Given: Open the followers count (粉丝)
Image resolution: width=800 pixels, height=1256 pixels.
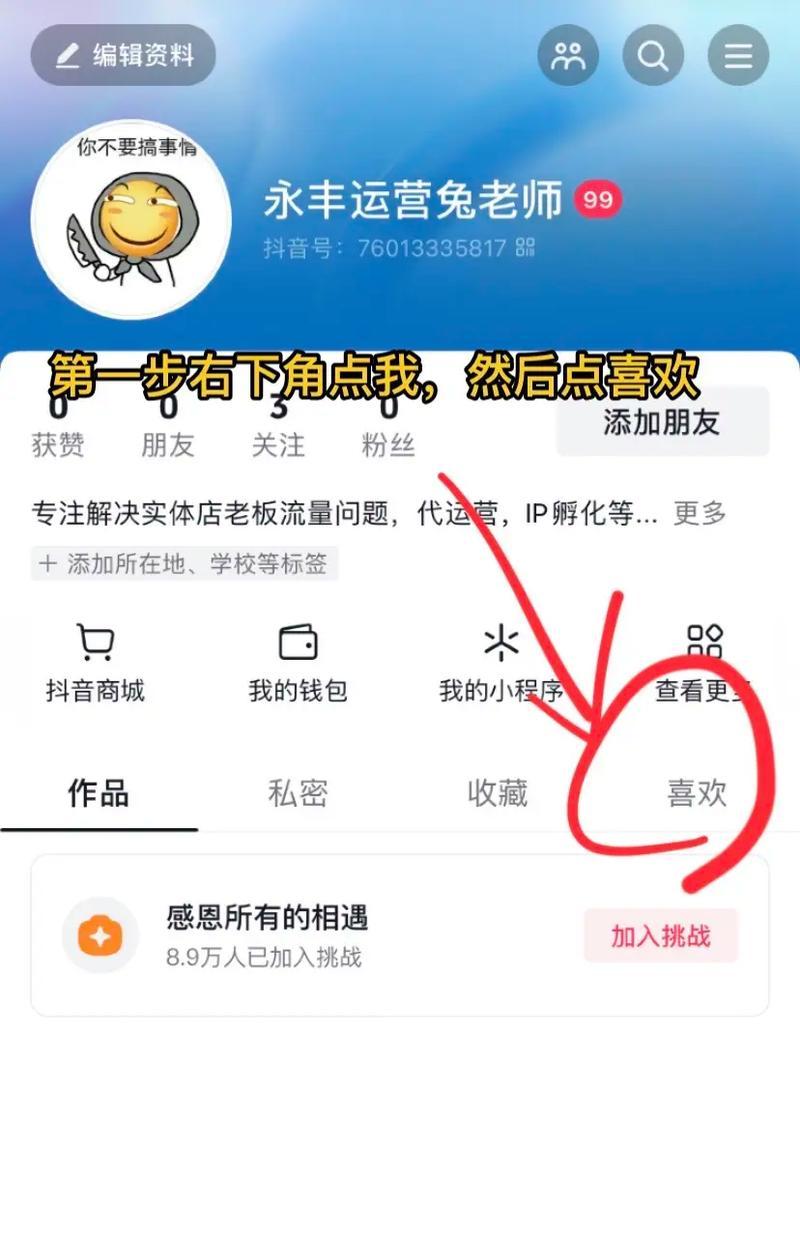Looking at the screenshot, I should (388, 430).
